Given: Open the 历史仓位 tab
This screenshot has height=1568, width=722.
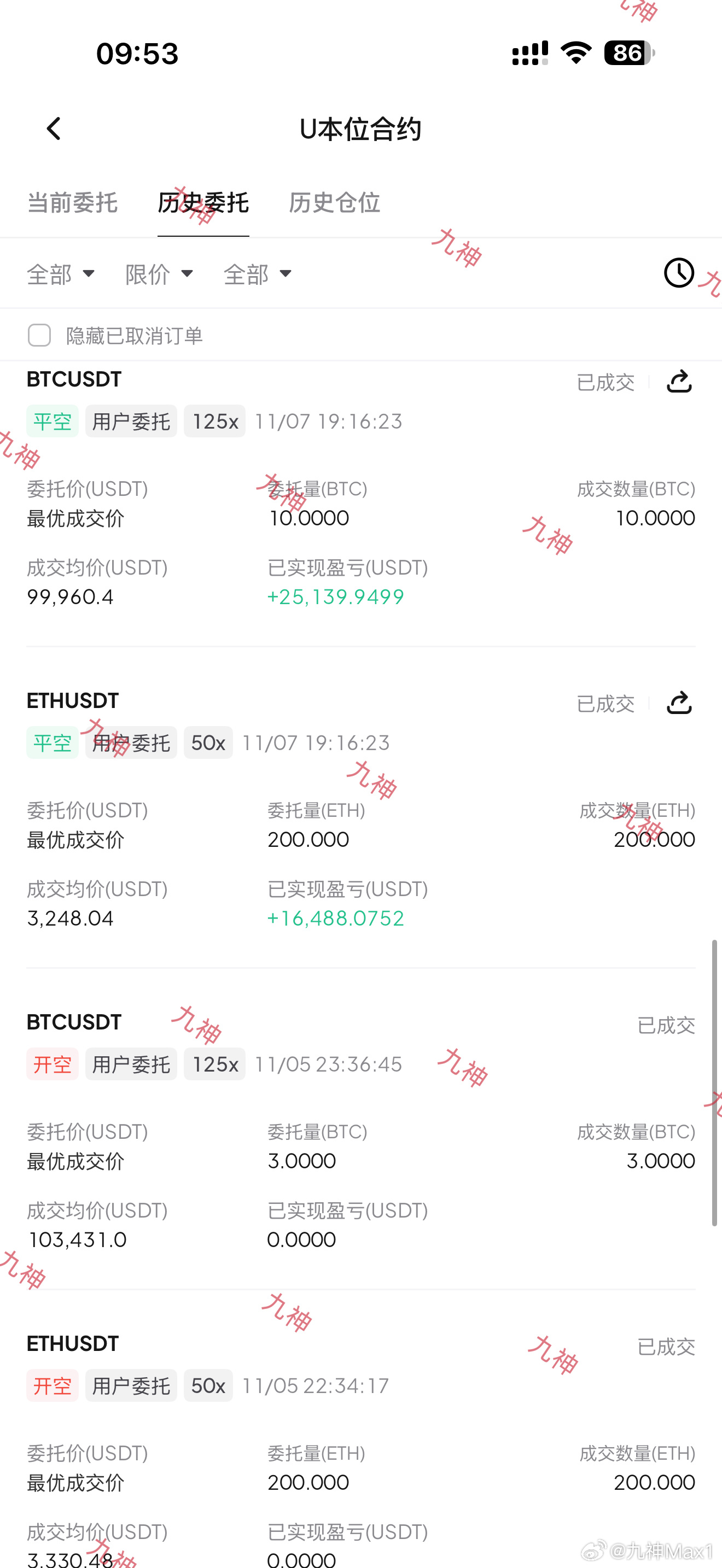Looking at the screenshot, I should click(x=334, y=203).
